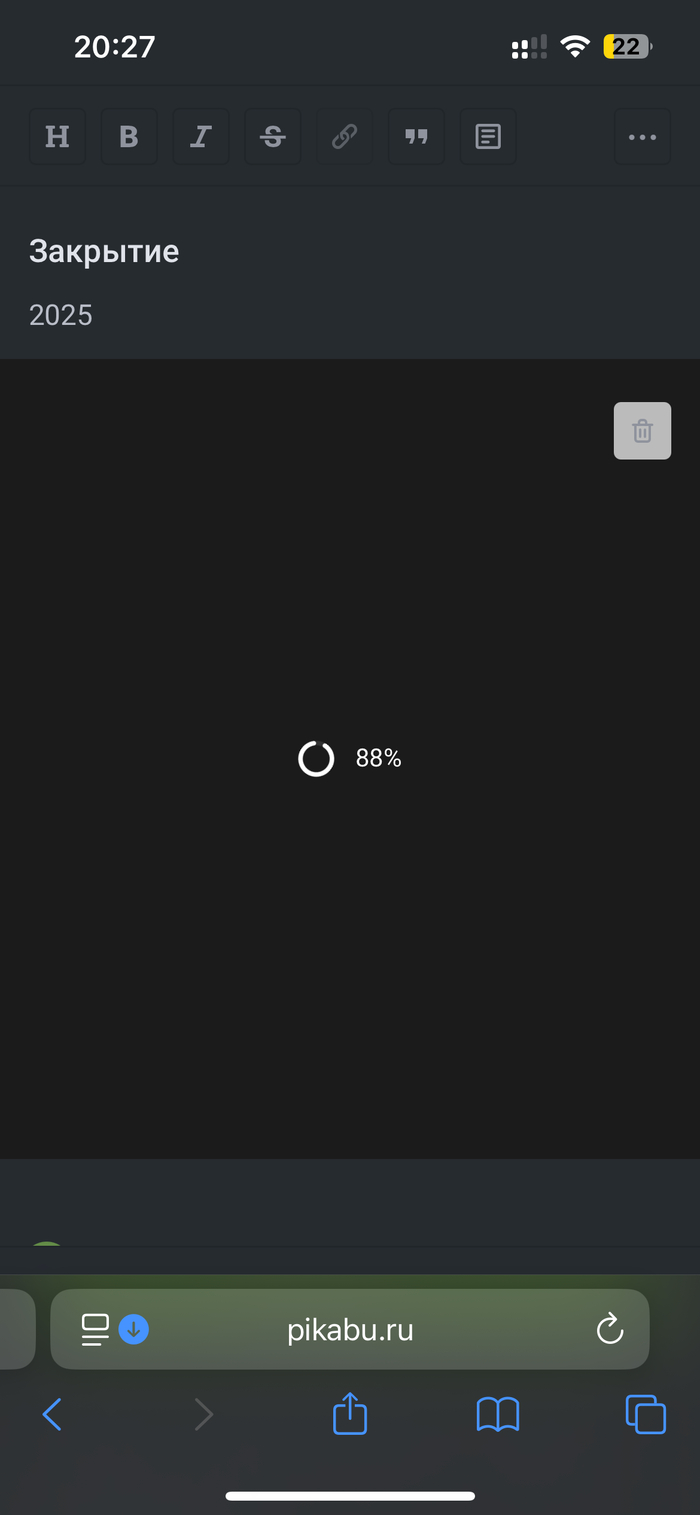Insert a link using the chain icon
Viewport: 700px width, 1515px height.
point(344,137)
